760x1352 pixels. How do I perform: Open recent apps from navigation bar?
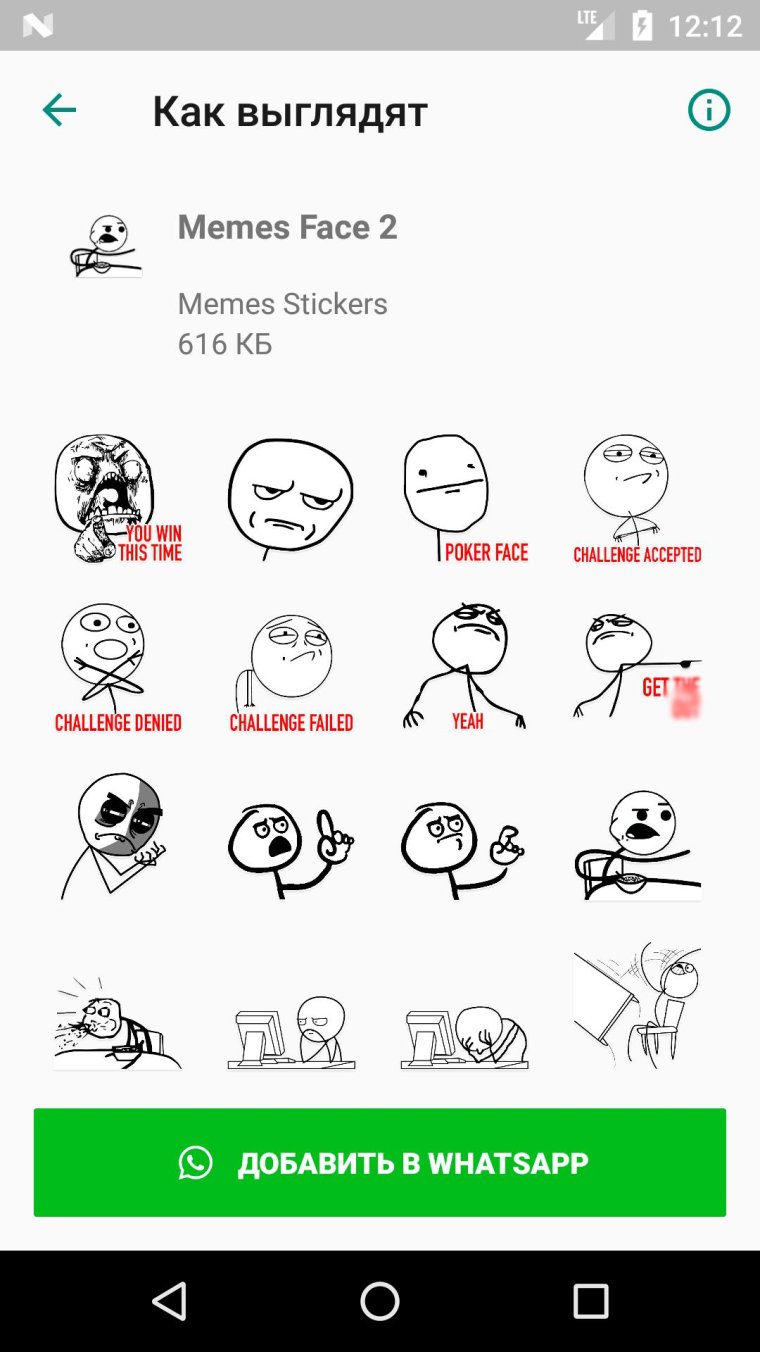click(591, 1301)
